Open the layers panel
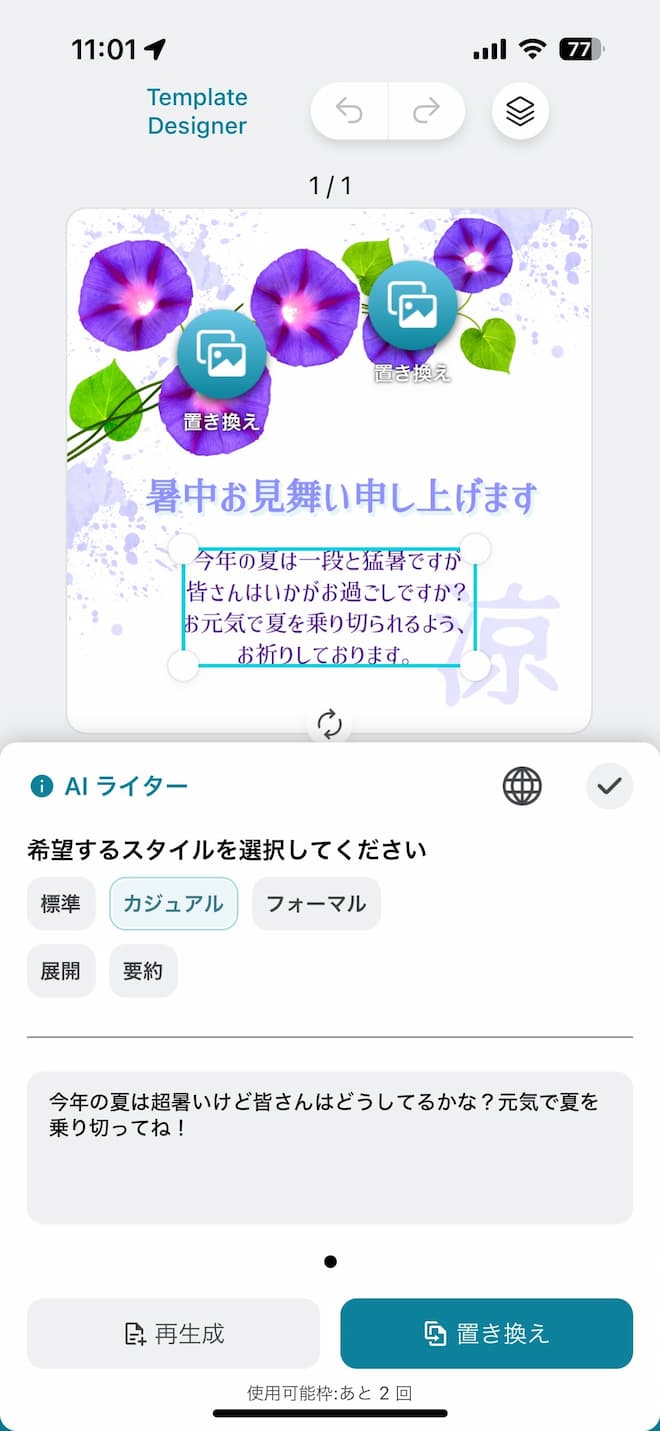 [520, 111]
